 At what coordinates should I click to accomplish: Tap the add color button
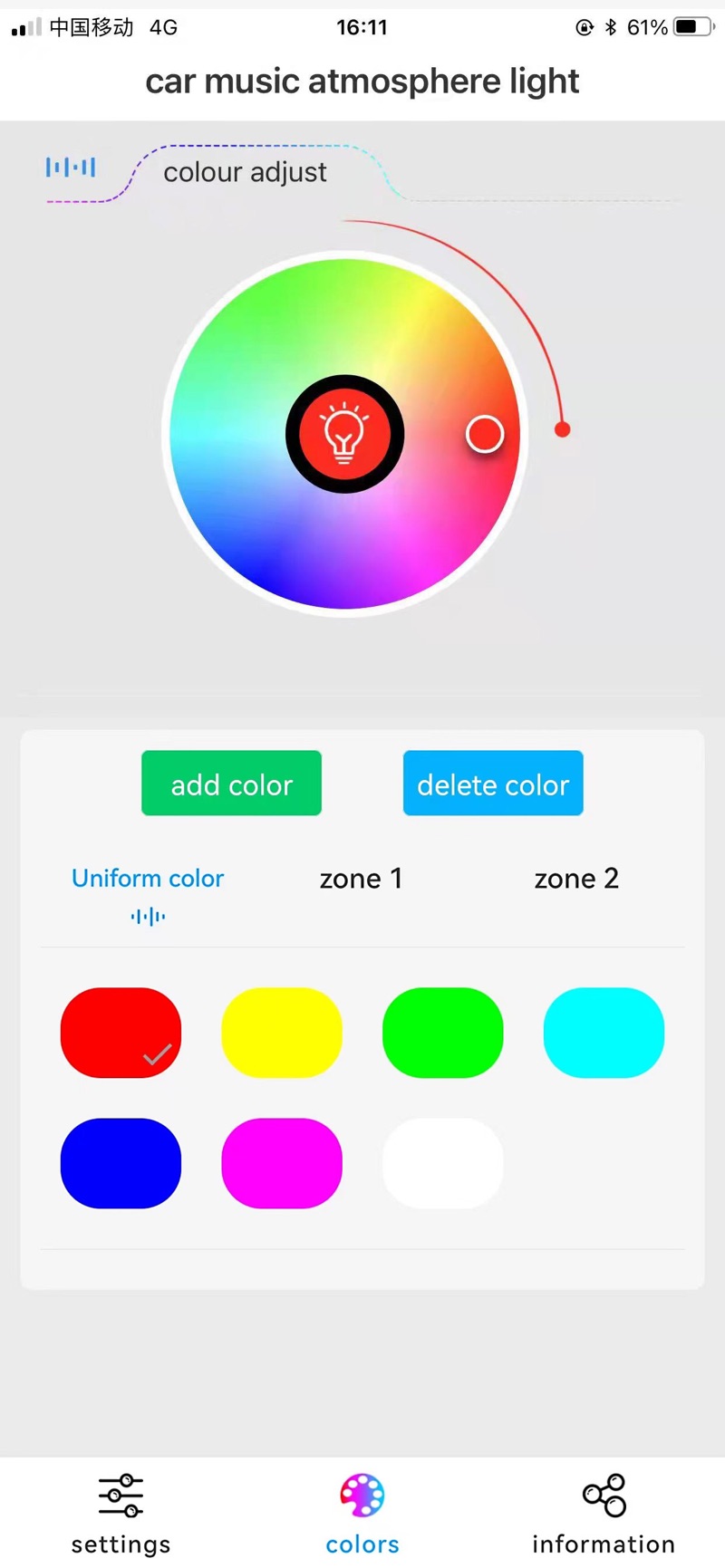231,784
